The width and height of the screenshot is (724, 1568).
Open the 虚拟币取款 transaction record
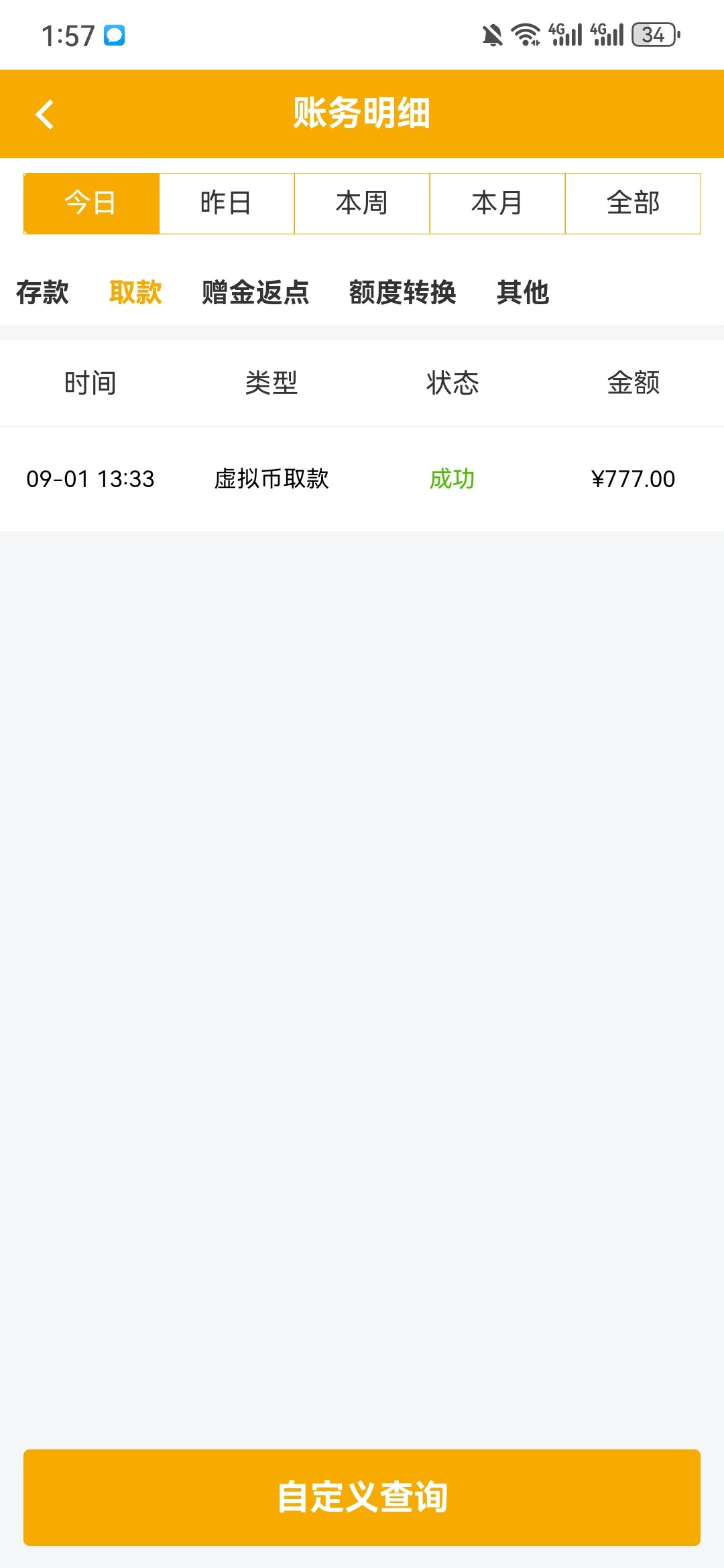point(271,479)
